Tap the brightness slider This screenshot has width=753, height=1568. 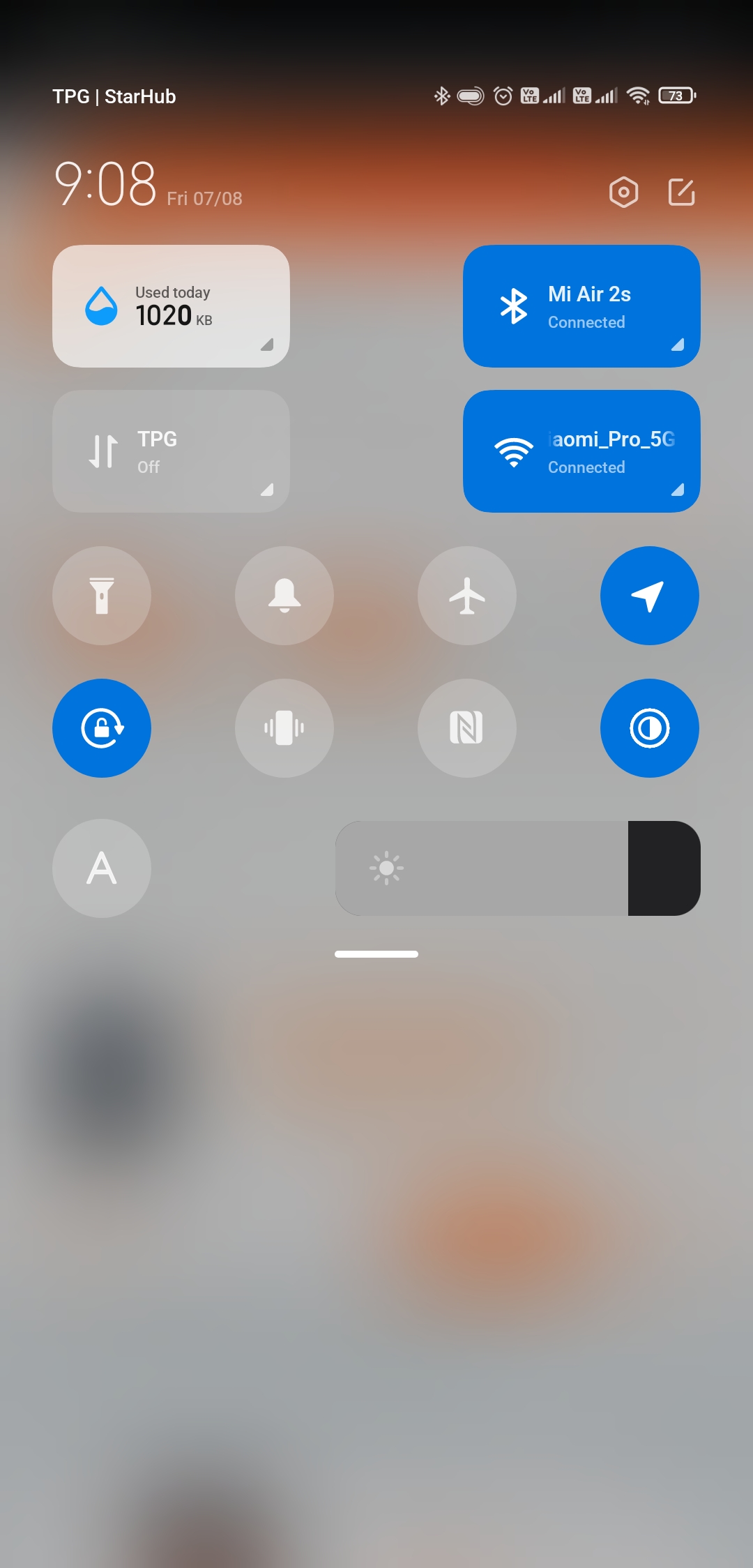click(518, 868)
